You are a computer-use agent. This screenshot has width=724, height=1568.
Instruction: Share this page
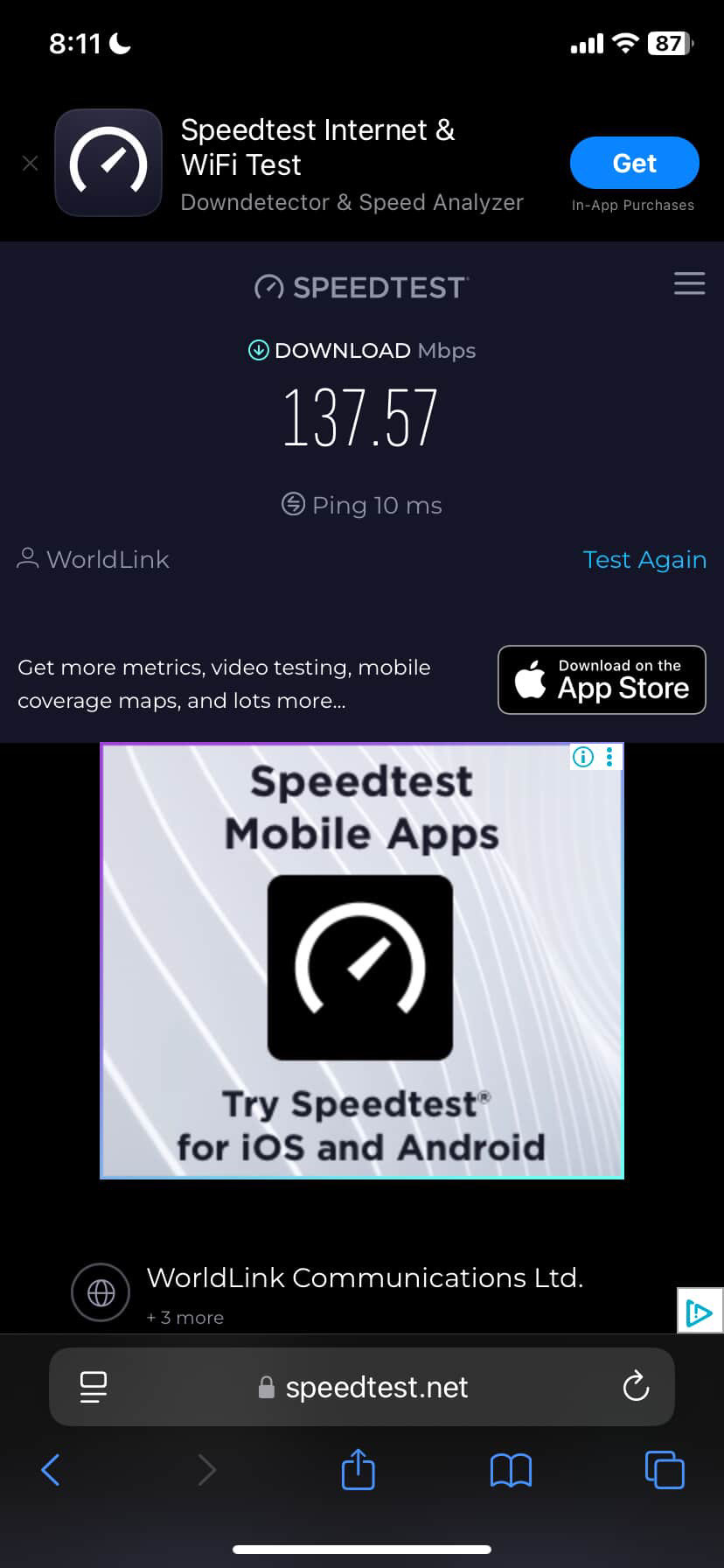click(358, 1470)
